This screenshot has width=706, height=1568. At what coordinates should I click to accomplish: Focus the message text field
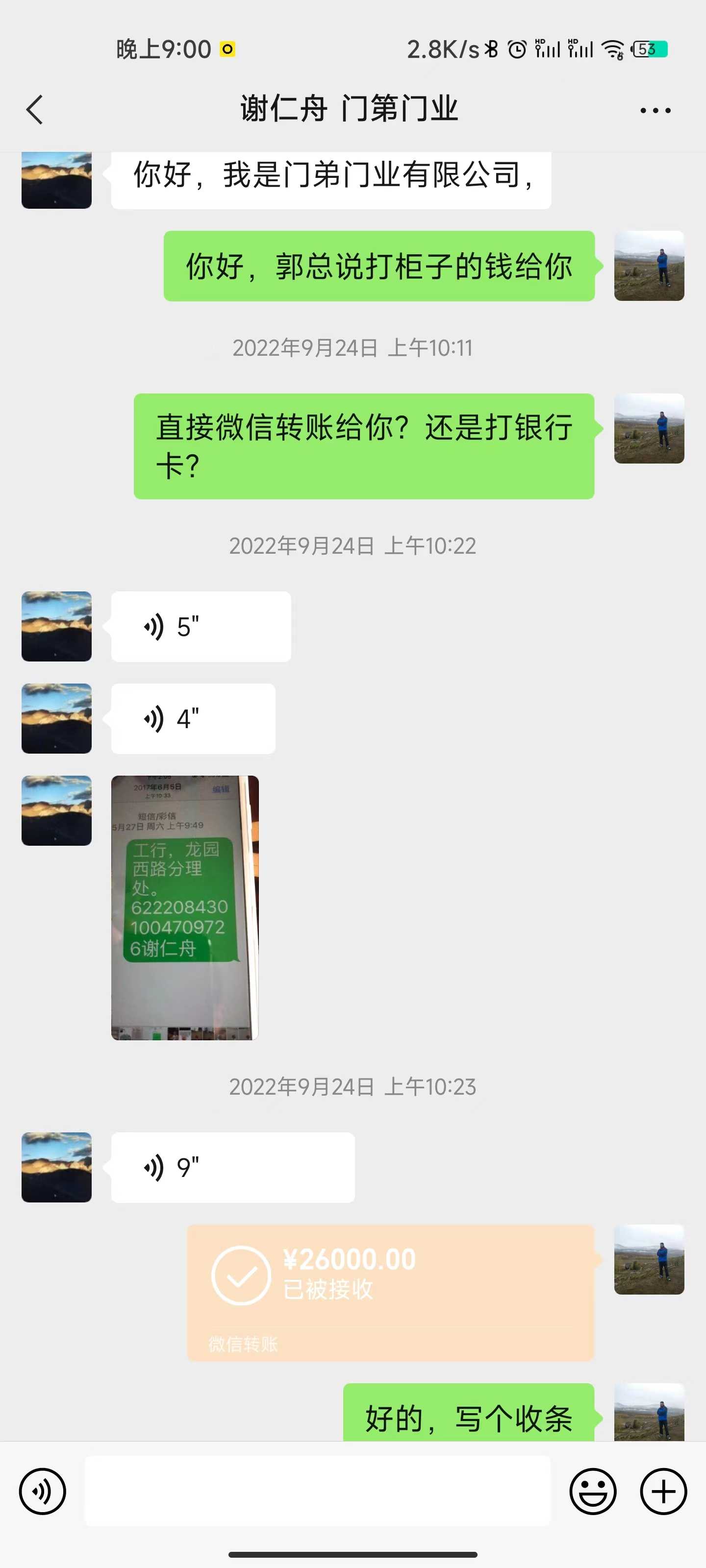(x=317, y=1491)
